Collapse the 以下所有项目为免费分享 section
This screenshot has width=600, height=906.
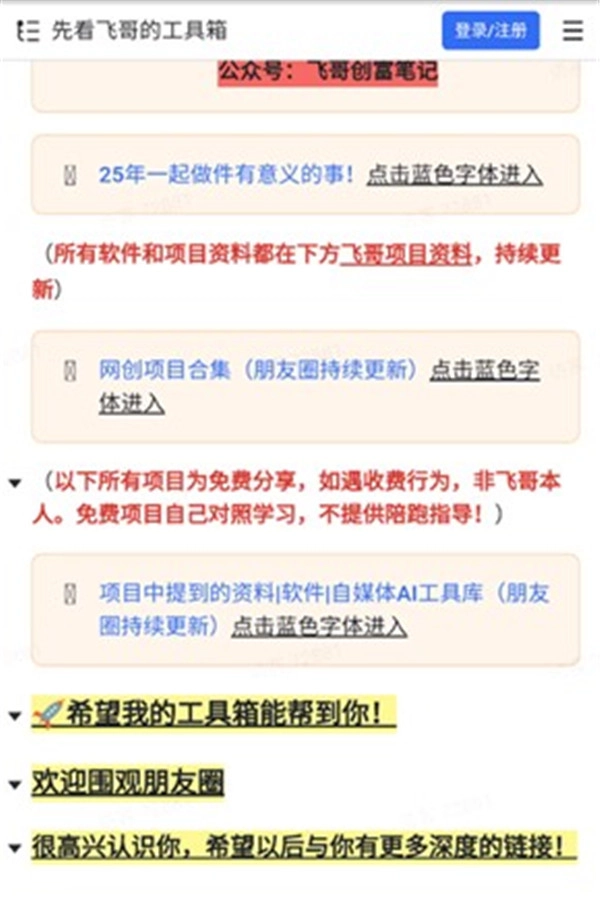coord(15,483)
